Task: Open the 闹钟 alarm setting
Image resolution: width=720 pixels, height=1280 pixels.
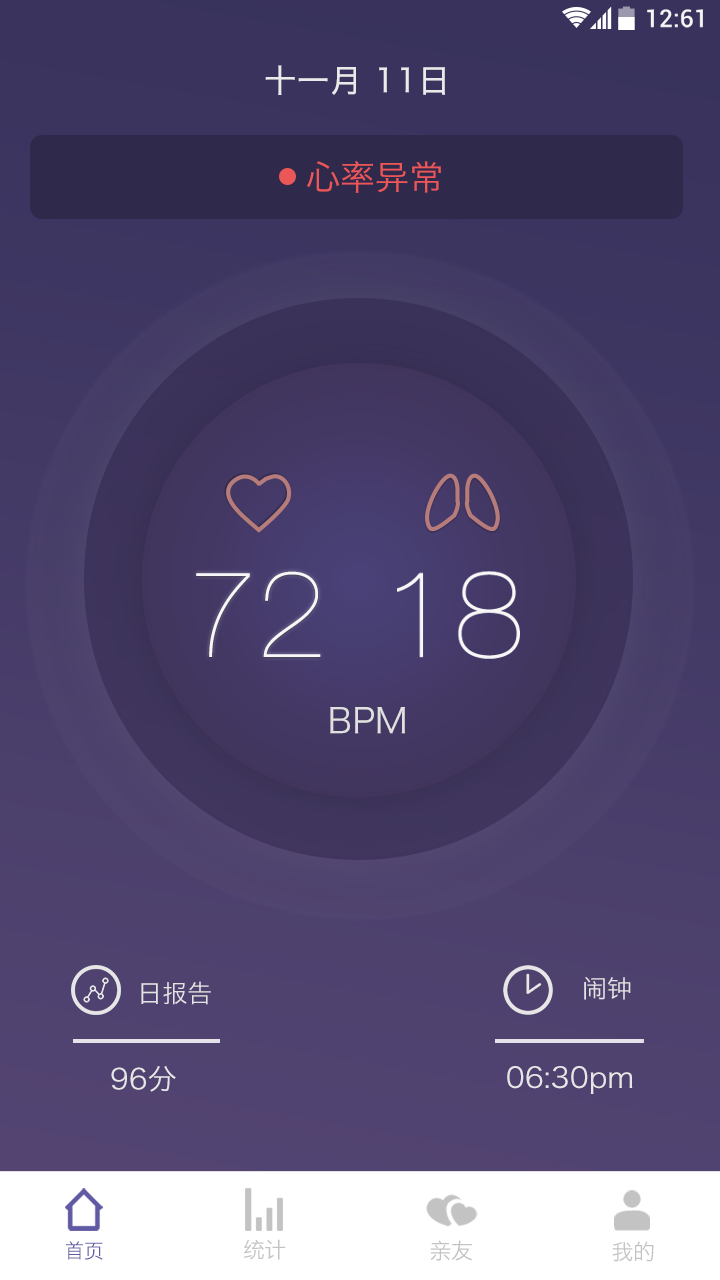Action: pos(568,990)
